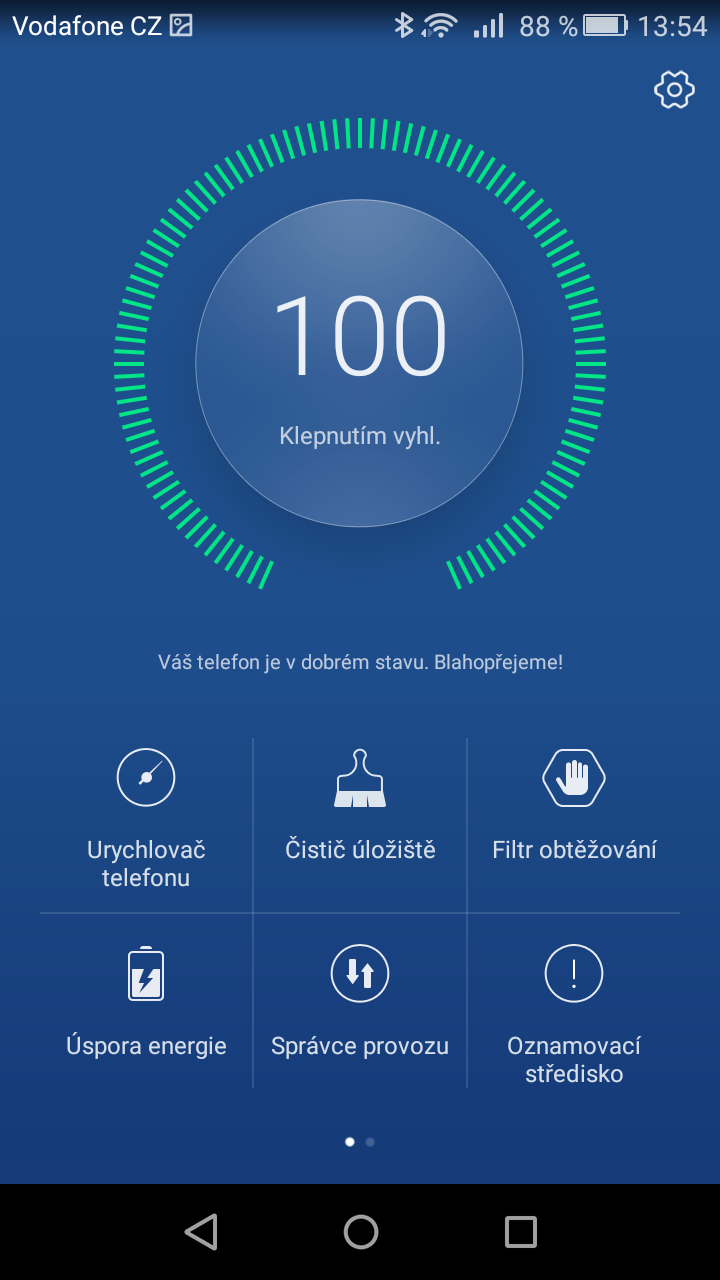
Task: Open Oznamovací středisko
Action: pyautogui.click(x=574, y=1001)
